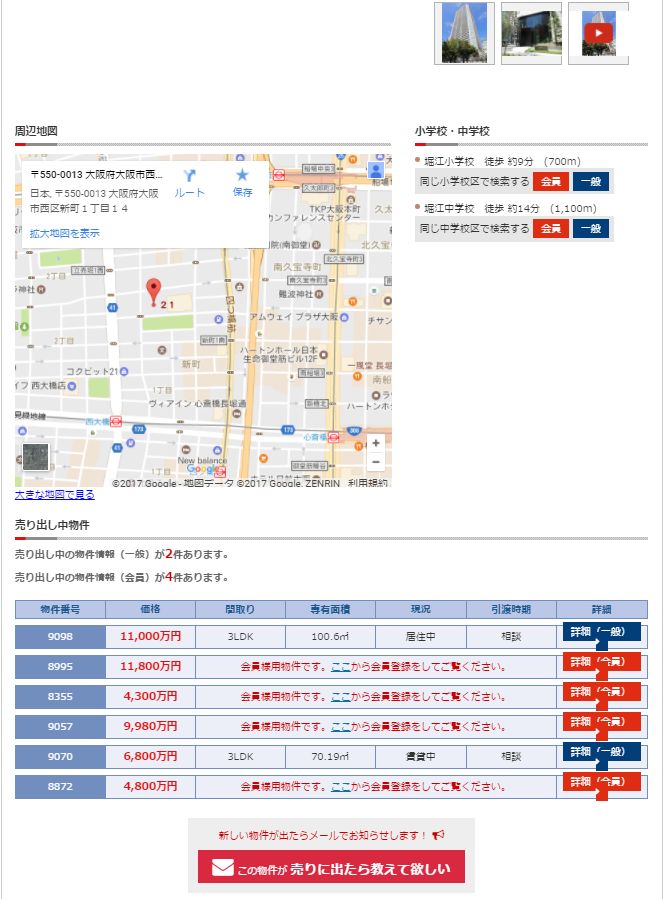Tap ここ registration link in row 8355
This screenshot has height=899, width=663.
(x=341, y=697)
